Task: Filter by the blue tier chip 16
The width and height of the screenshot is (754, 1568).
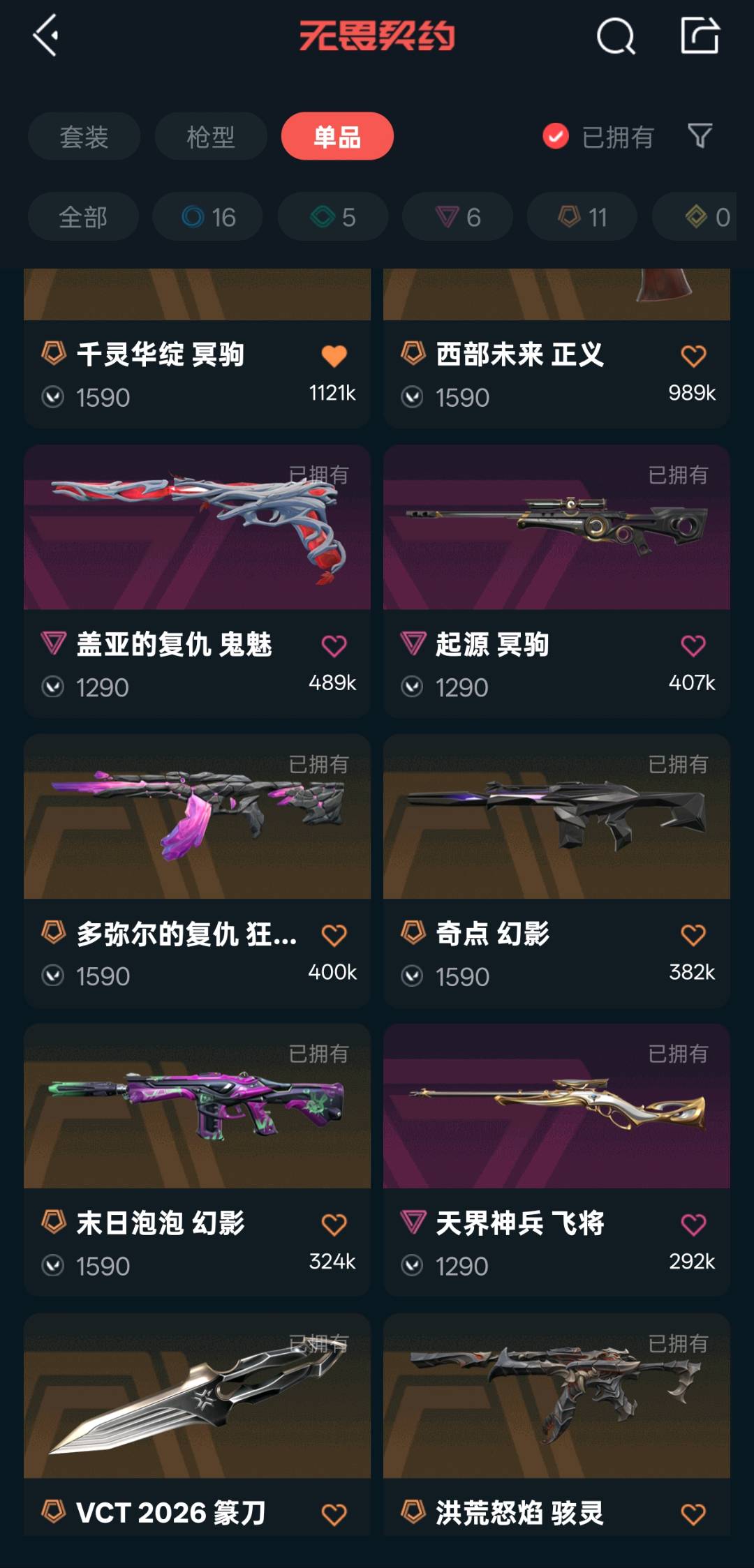Action: 208,217
